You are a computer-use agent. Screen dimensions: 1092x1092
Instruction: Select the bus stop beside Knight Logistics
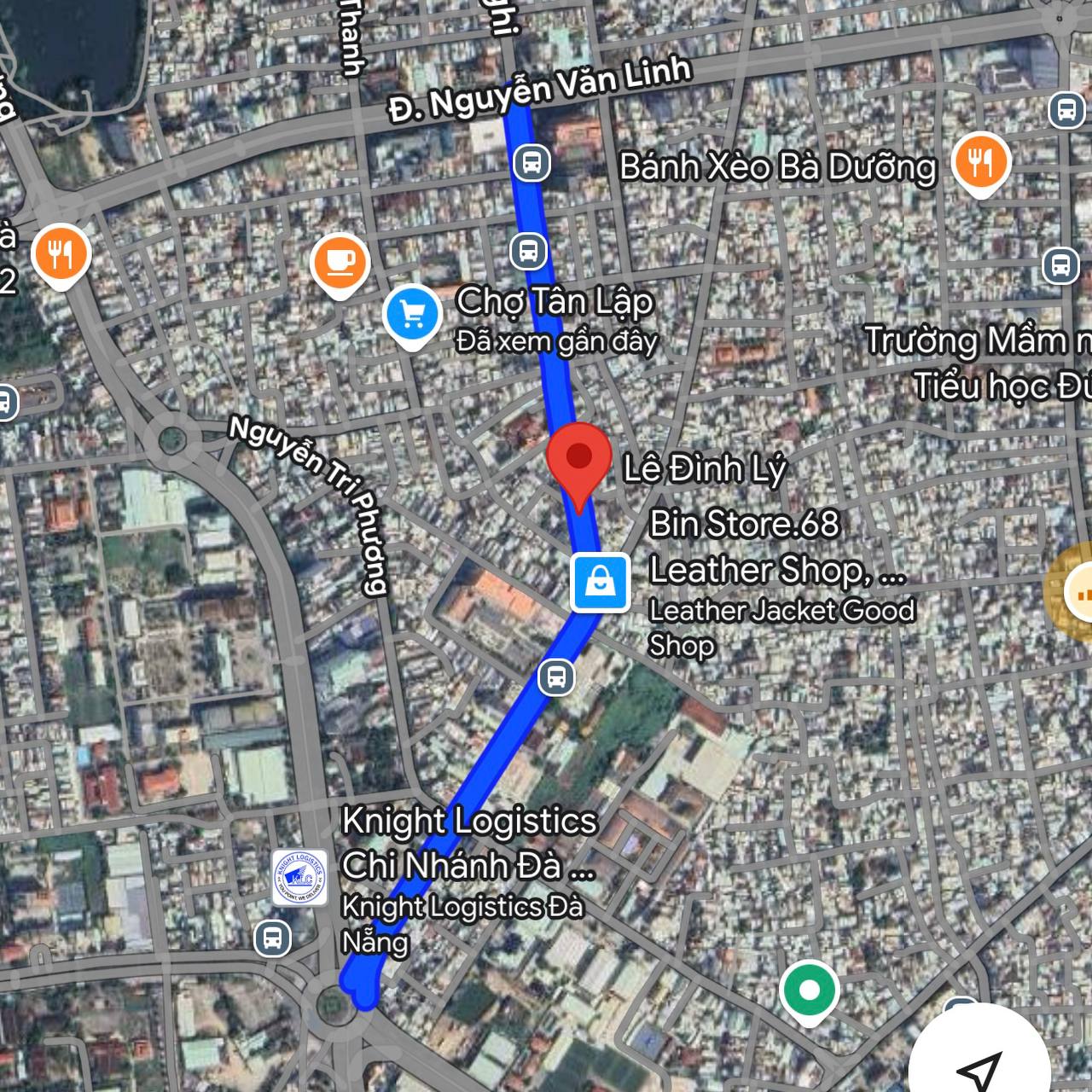pyautogui.click(x=273, y=938)
